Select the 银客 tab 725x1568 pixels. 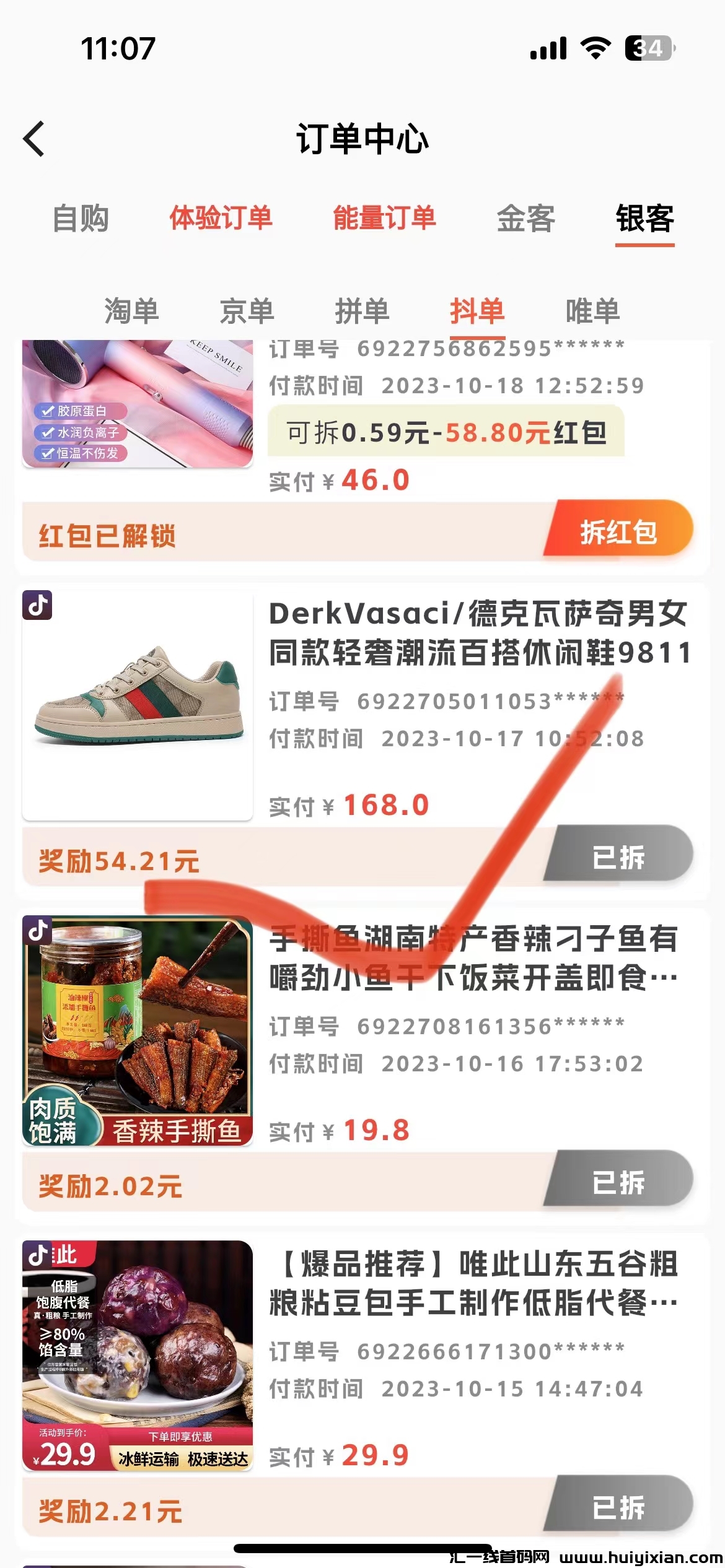pos(644,219)
